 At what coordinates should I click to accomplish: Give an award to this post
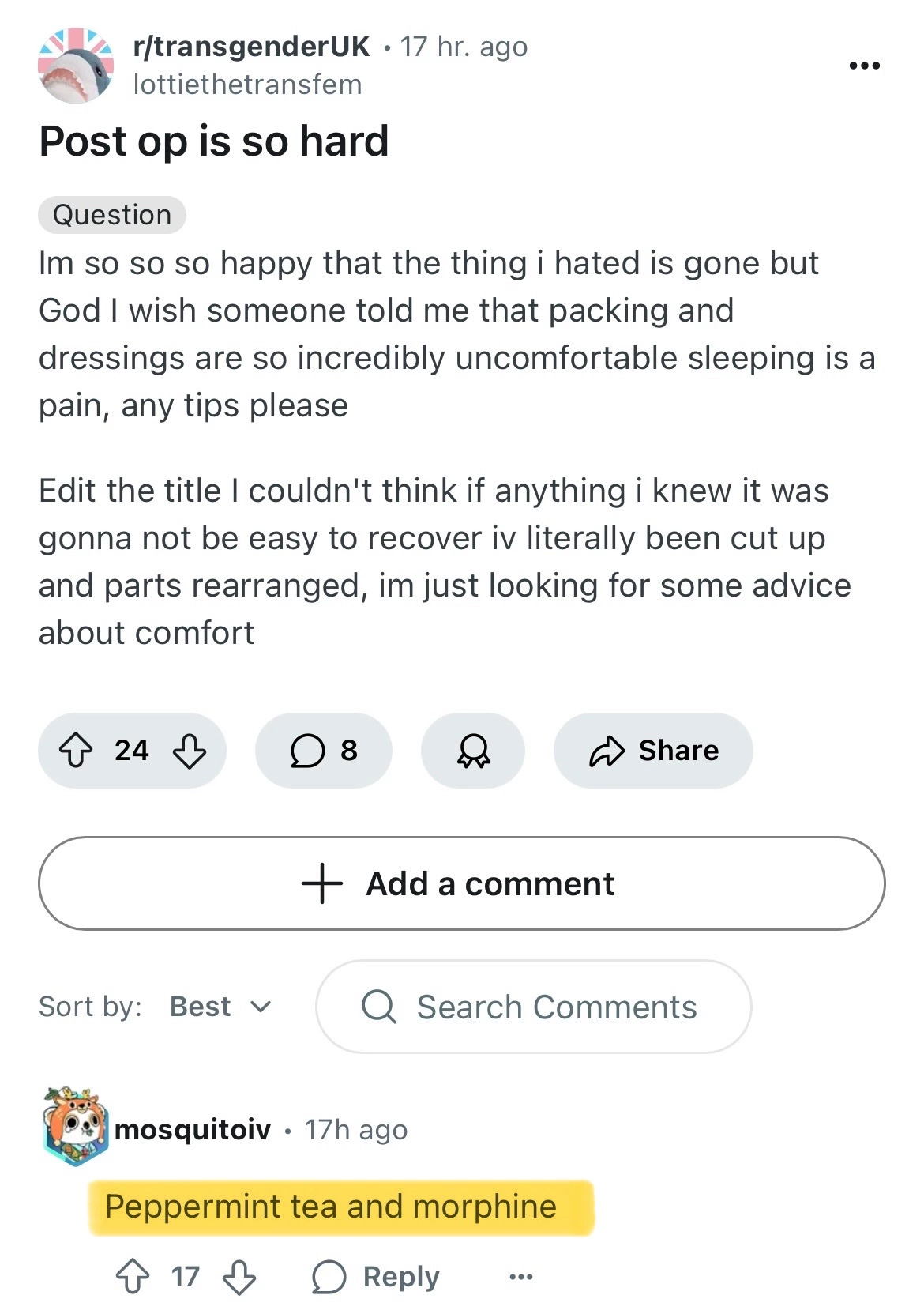point(473,750)
